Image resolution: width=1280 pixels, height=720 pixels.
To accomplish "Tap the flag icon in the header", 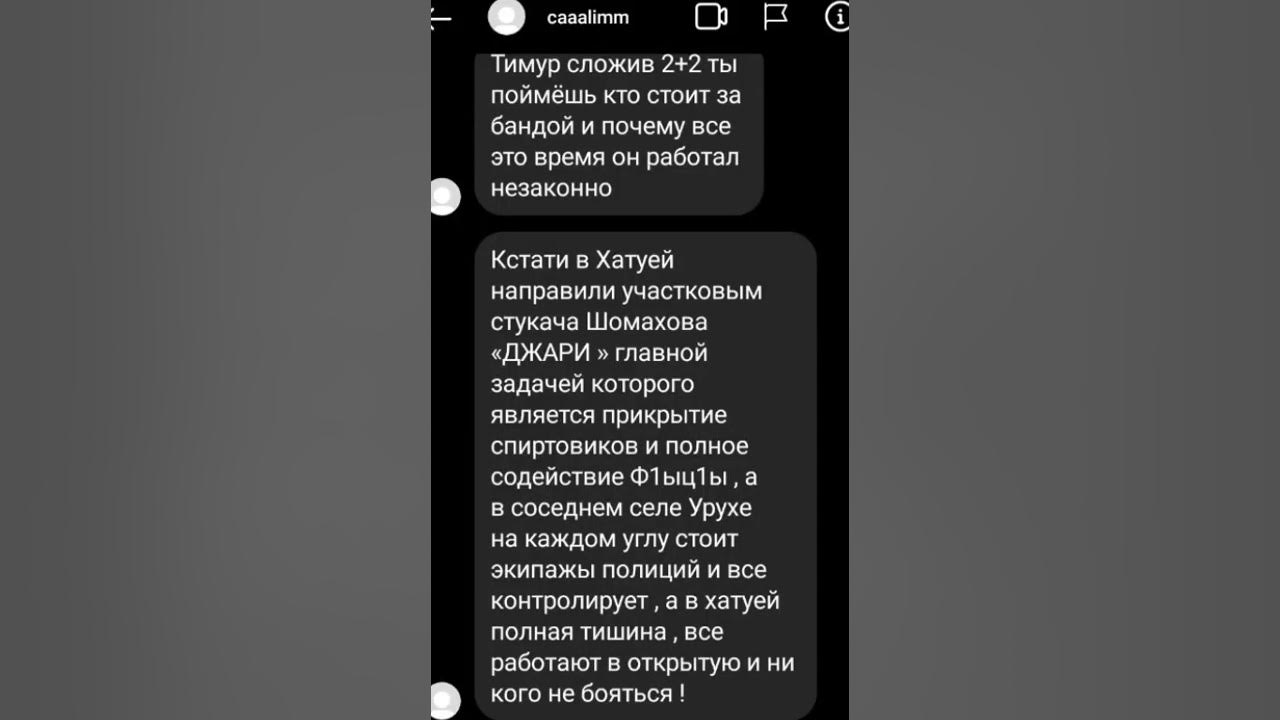I will (775, 16).
